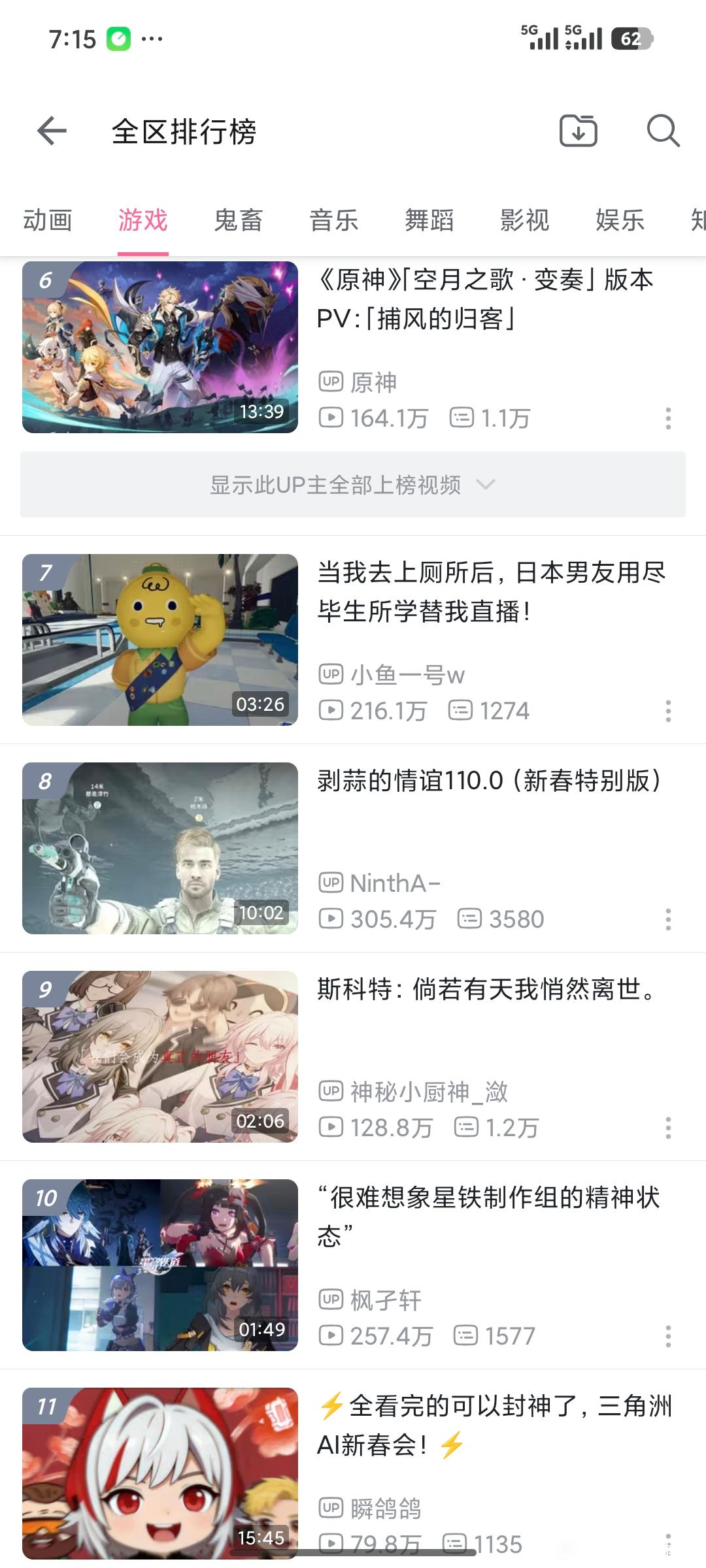Open the 影视 tab
Image resolution: width=706 pixels, height=1568 pixels.
pos(524,221)
